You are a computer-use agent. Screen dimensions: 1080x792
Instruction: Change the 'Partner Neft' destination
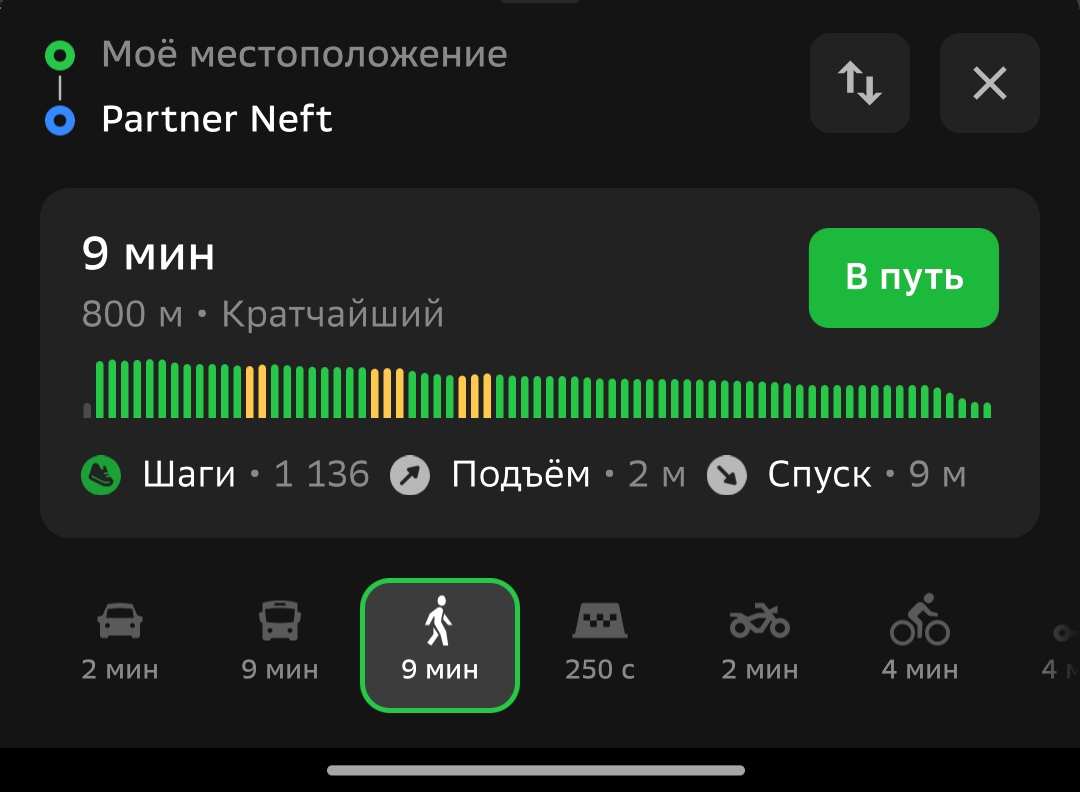point(217,120)
